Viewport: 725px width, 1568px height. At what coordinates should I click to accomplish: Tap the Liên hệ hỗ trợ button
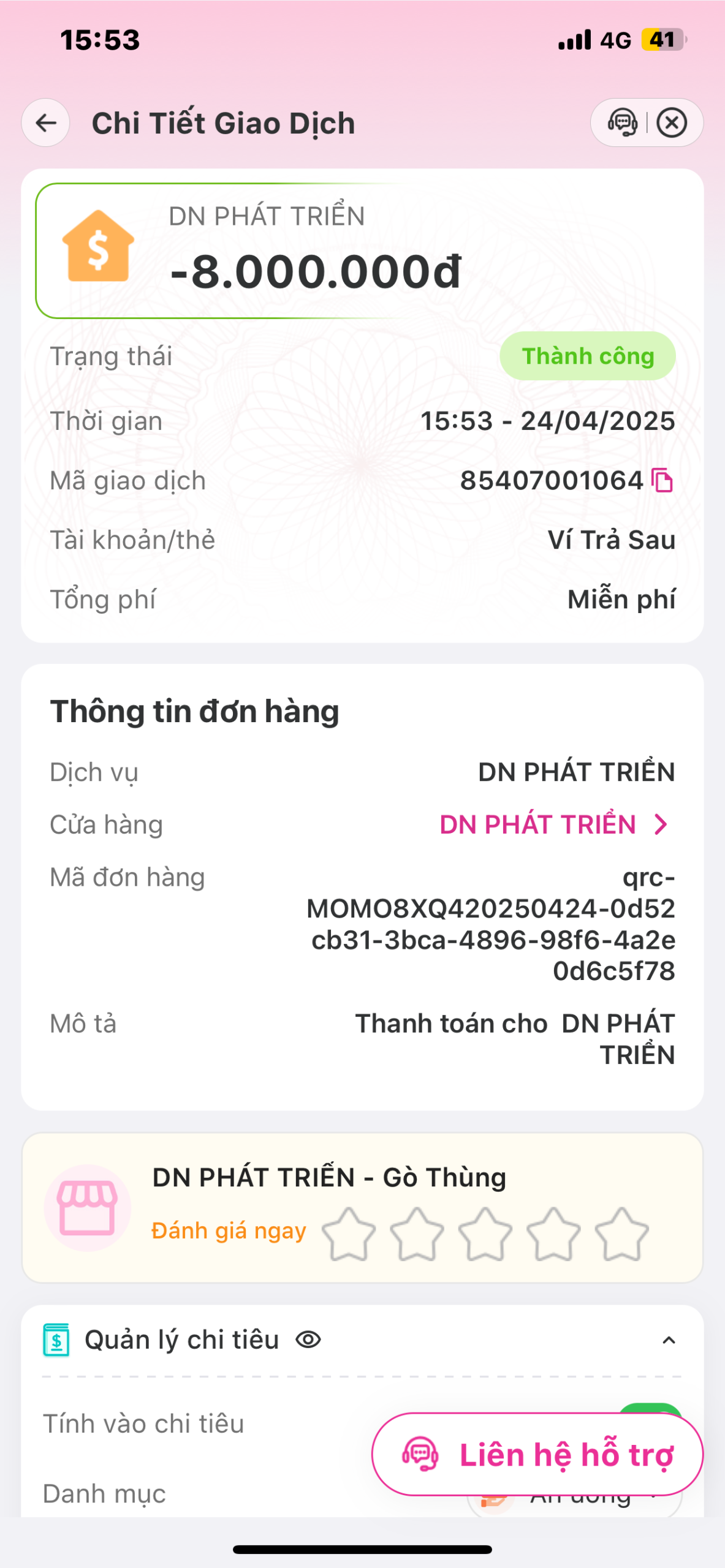(537, 1455)
